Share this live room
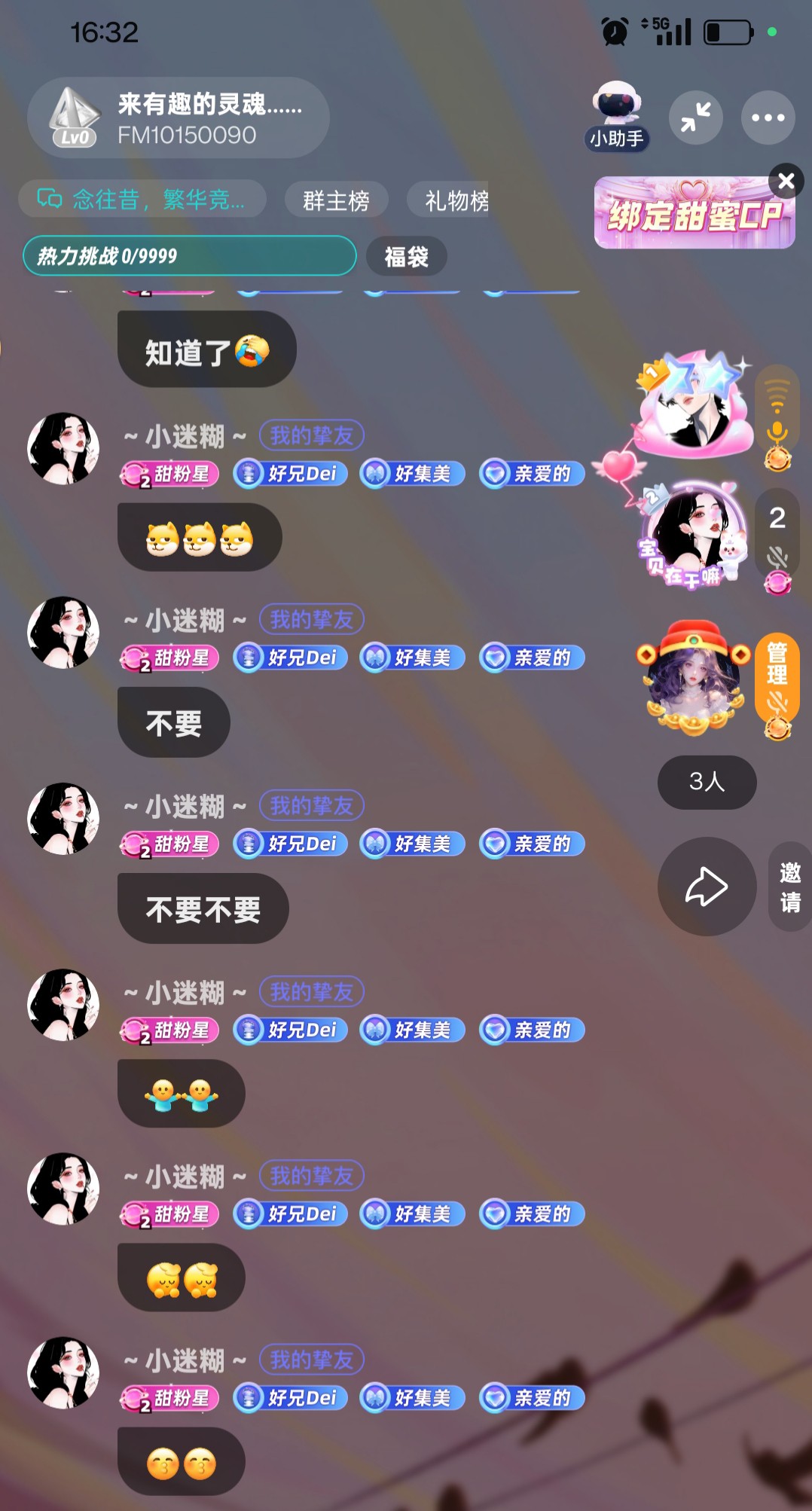812x1511 pixels. point(707,887)
